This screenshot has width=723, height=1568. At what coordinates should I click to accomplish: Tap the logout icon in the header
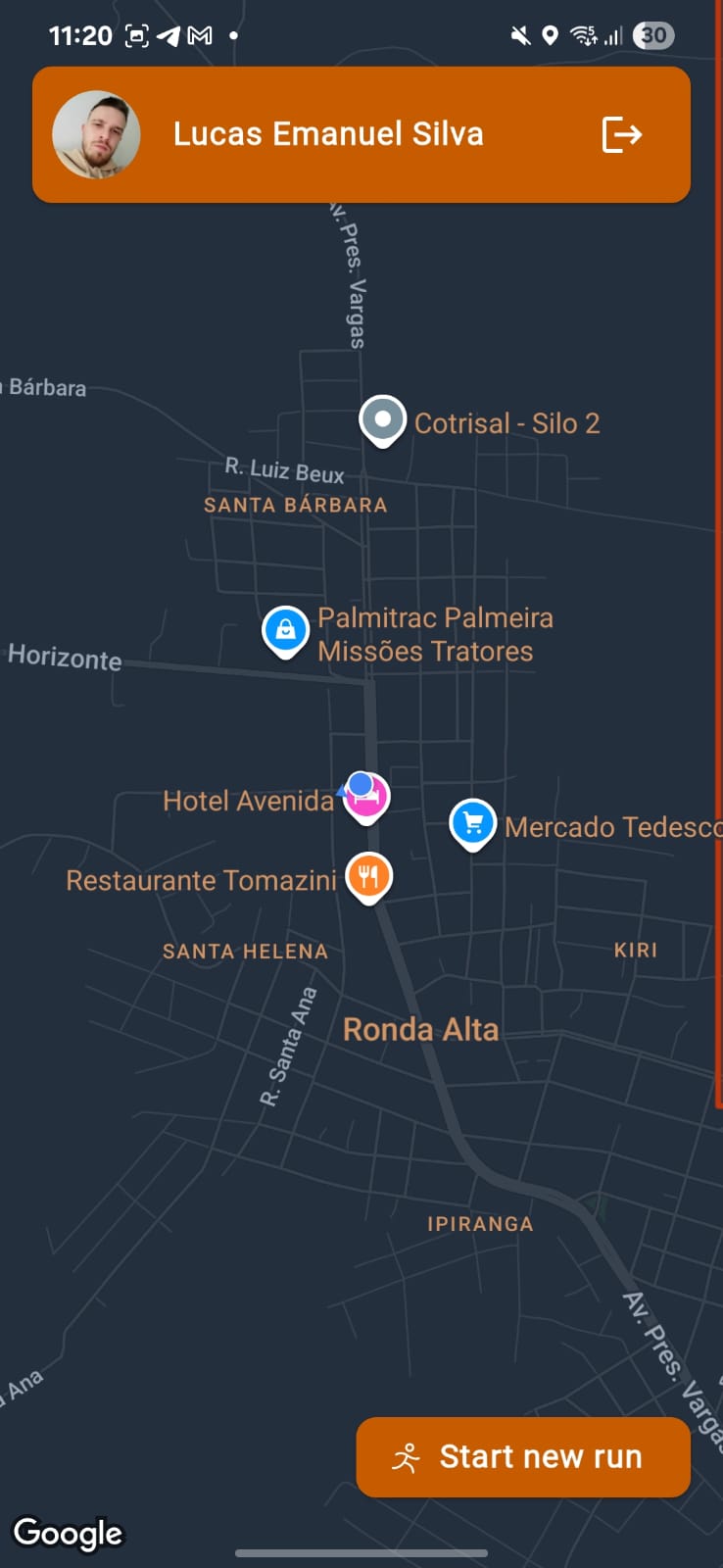621,134
